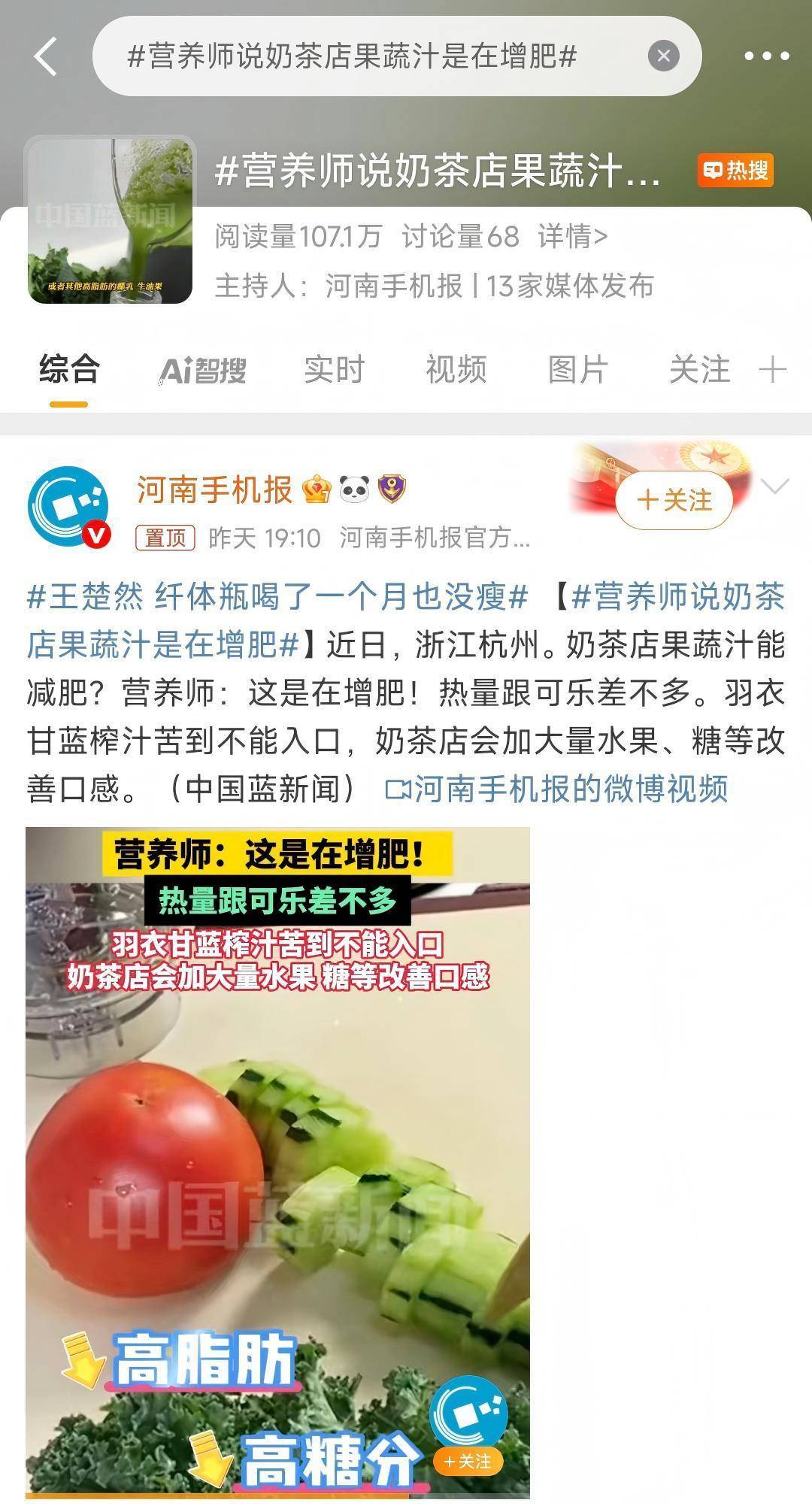Screen dimensions: 812x1506
Task: Switch to the 实时 tab
Action: [x=334, y=370]
